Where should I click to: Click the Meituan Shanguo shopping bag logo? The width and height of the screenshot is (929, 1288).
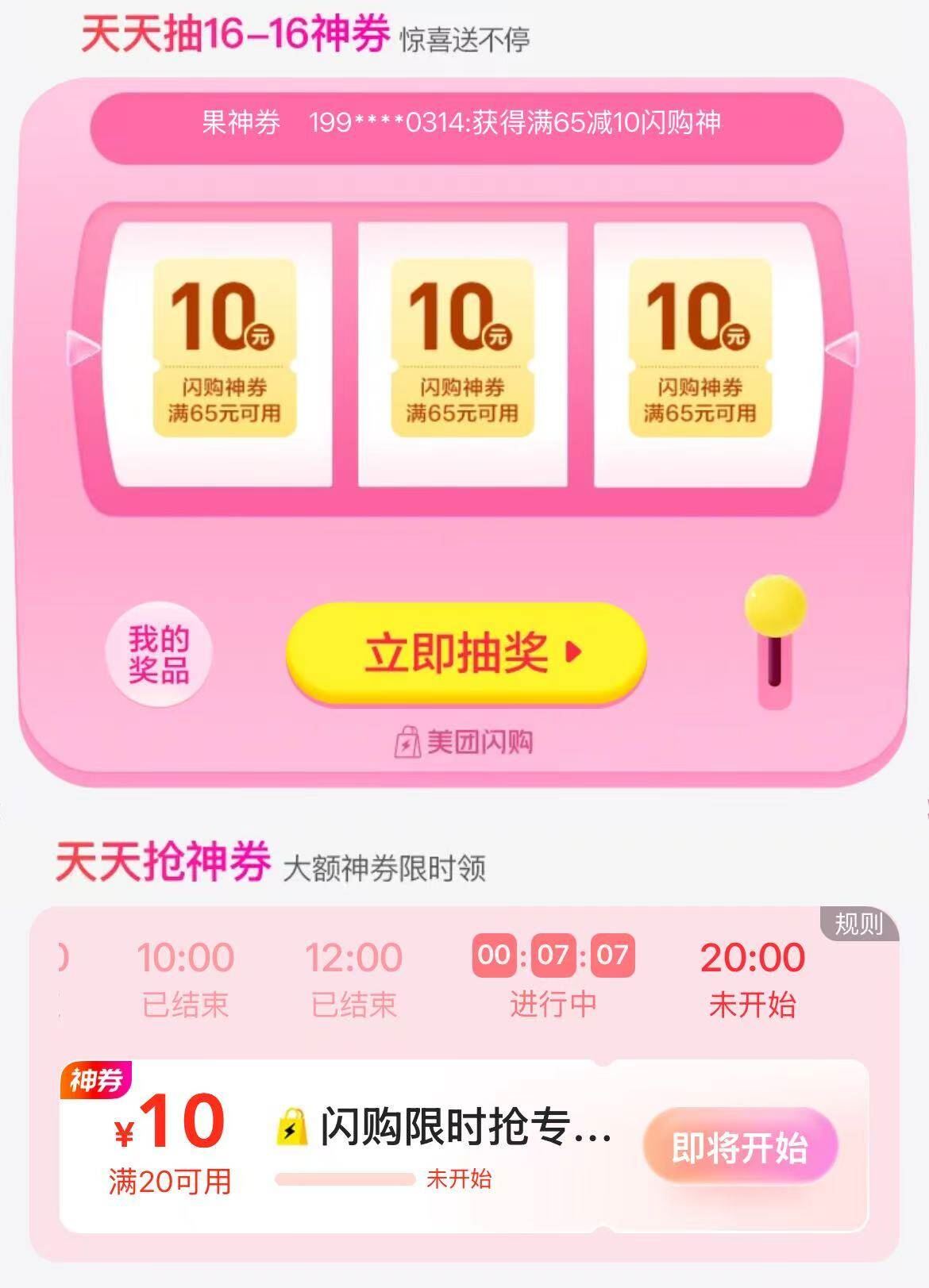pyautogui.click(x=408, y=741)
